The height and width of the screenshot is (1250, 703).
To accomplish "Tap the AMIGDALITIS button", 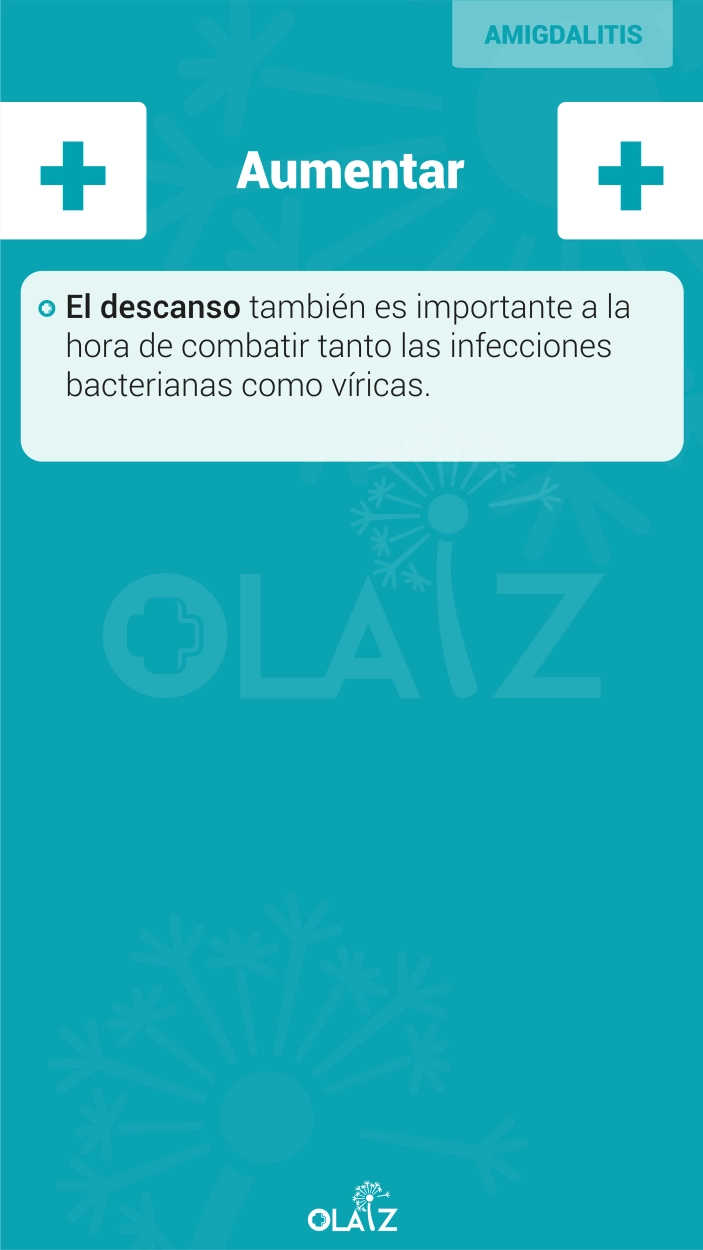I will click(562, 34).
